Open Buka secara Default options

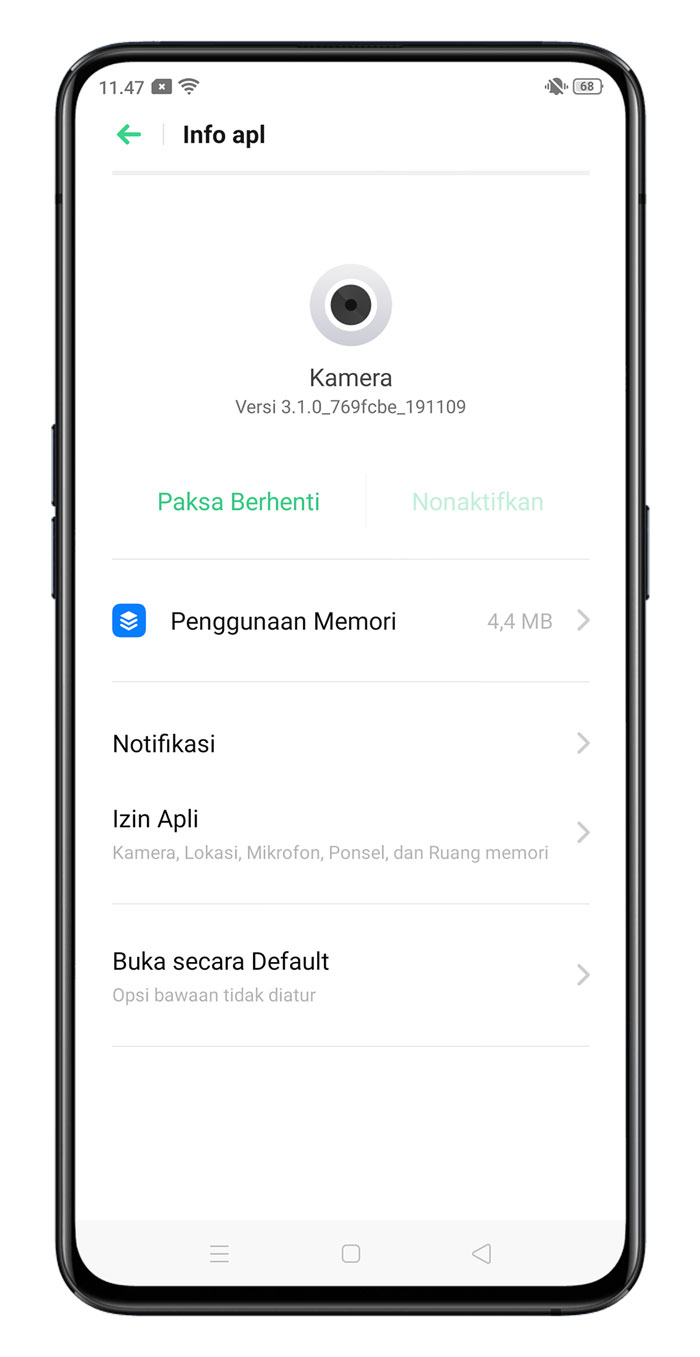coord(350,976)
